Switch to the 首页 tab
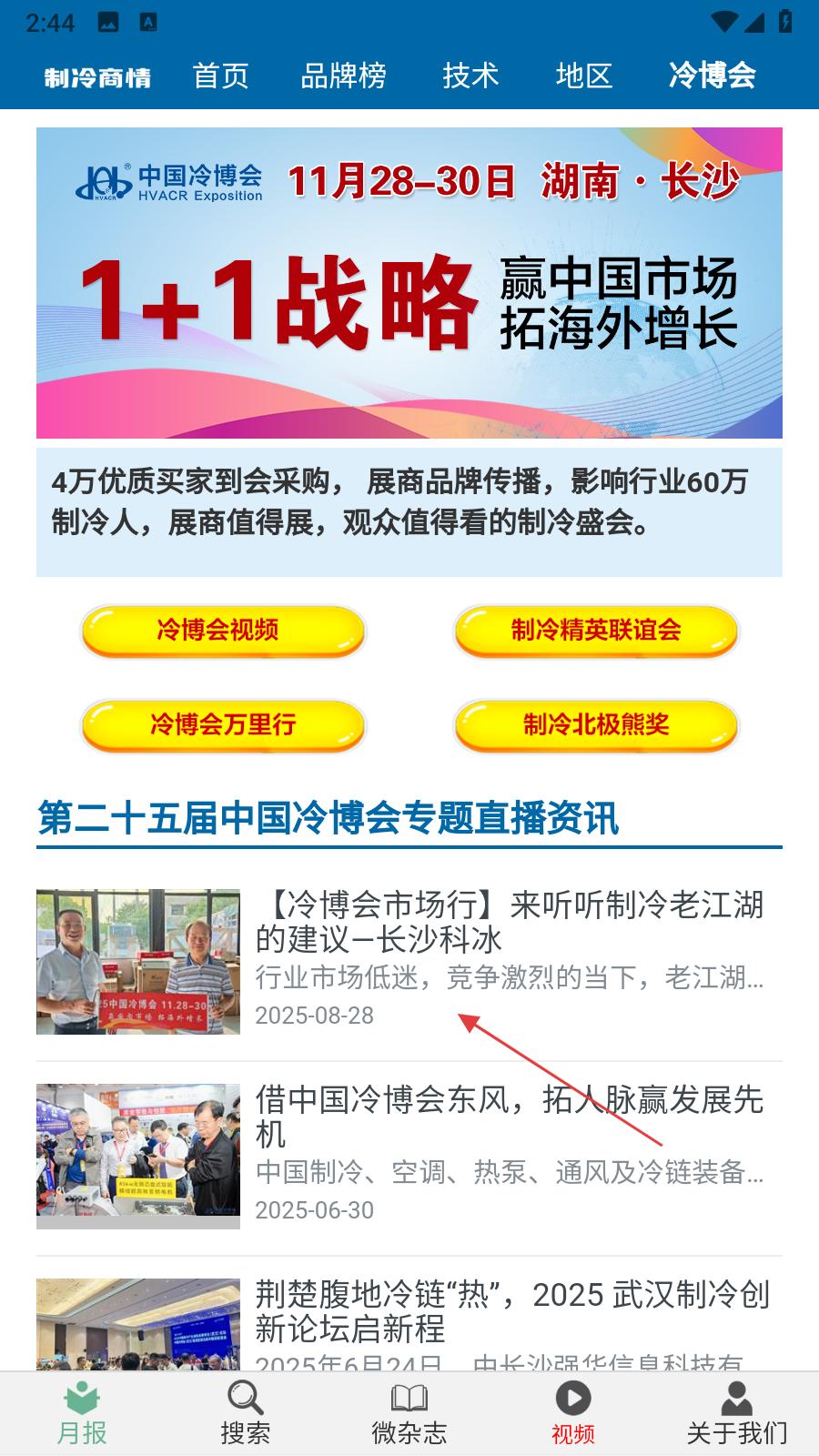819x1456 pixels. (x=220, y=76)
